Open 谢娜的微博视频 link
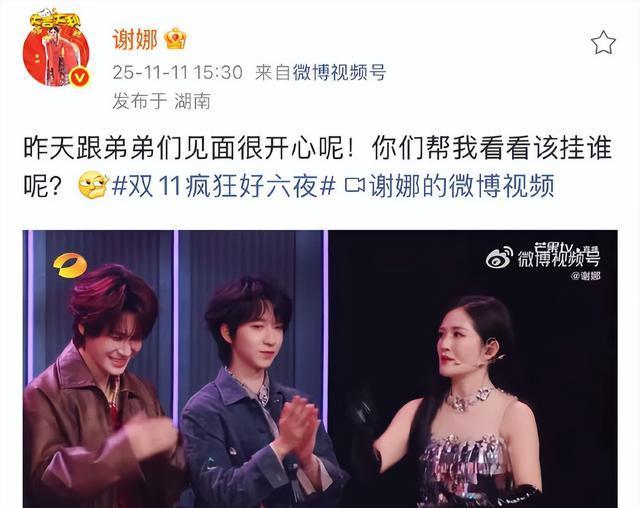The height and width of the screenshot is (508, 640). pos(448,186)
